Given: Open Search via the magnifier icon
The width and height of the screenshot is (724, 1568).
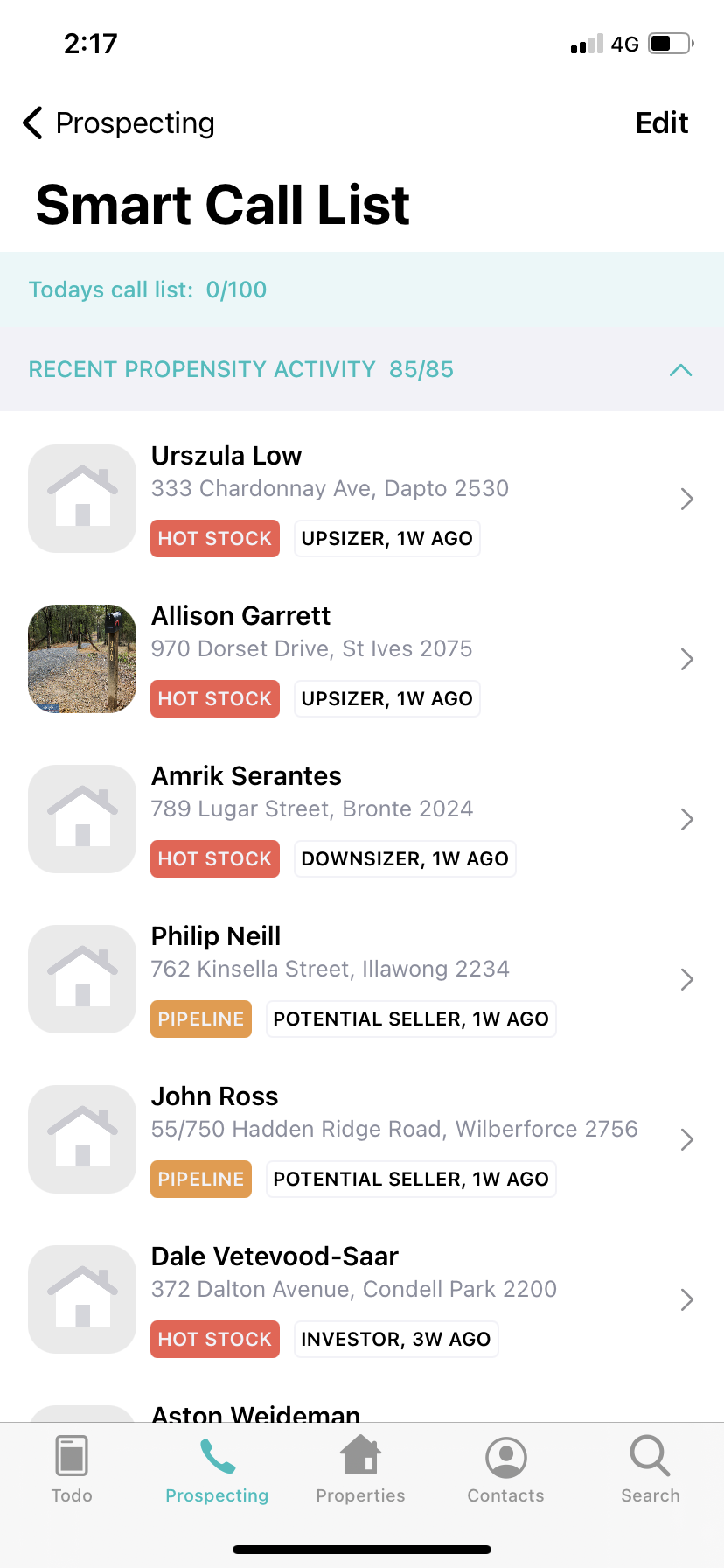Looking at the screenshot, I should (x=649, y=1453).
